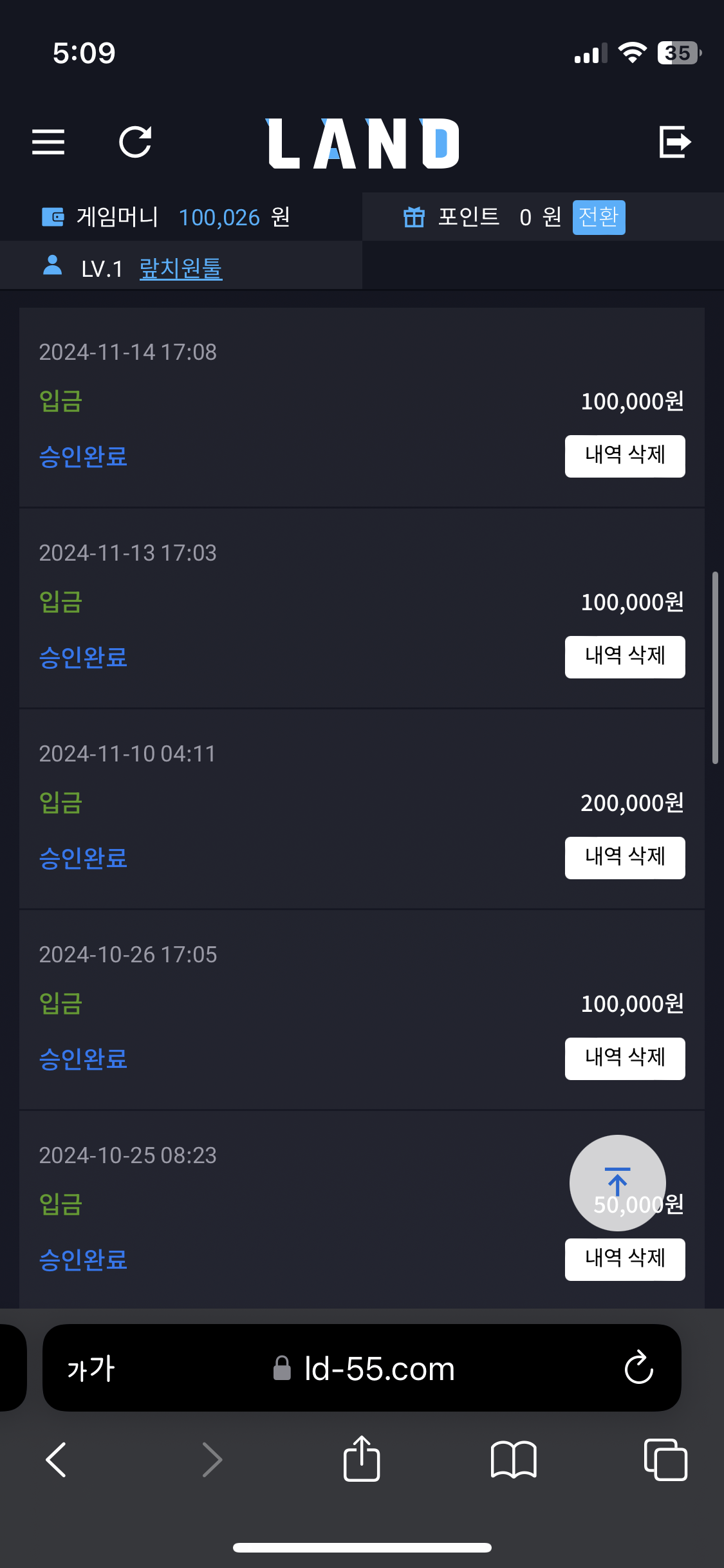Reload the page from the address bar
The height and width of the screenshot is (1568, 724).
coord(639,1367)
